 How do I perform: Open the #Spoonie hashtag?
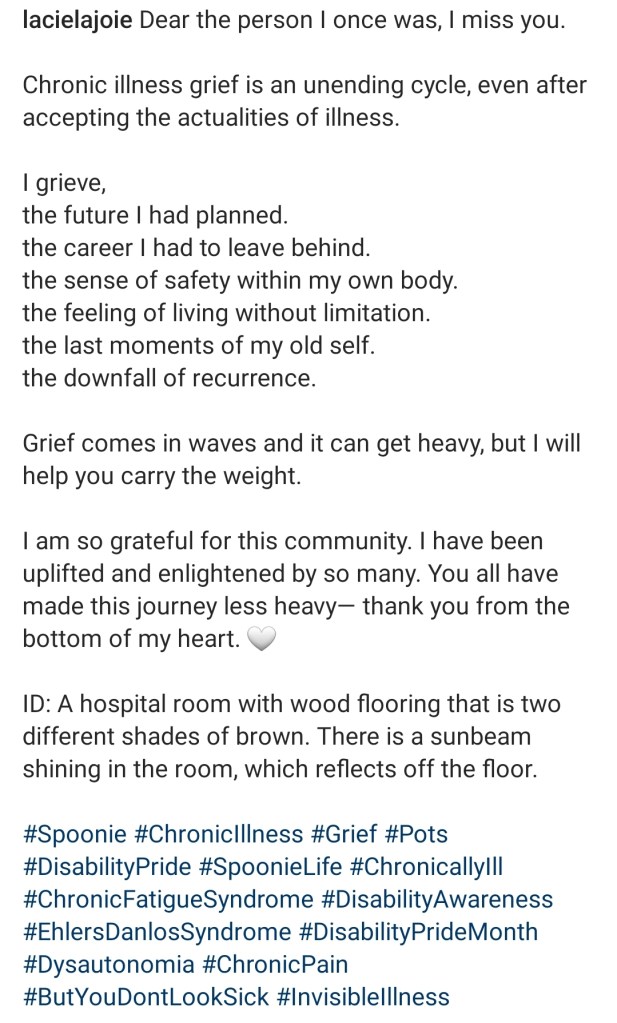coord(73,834)
